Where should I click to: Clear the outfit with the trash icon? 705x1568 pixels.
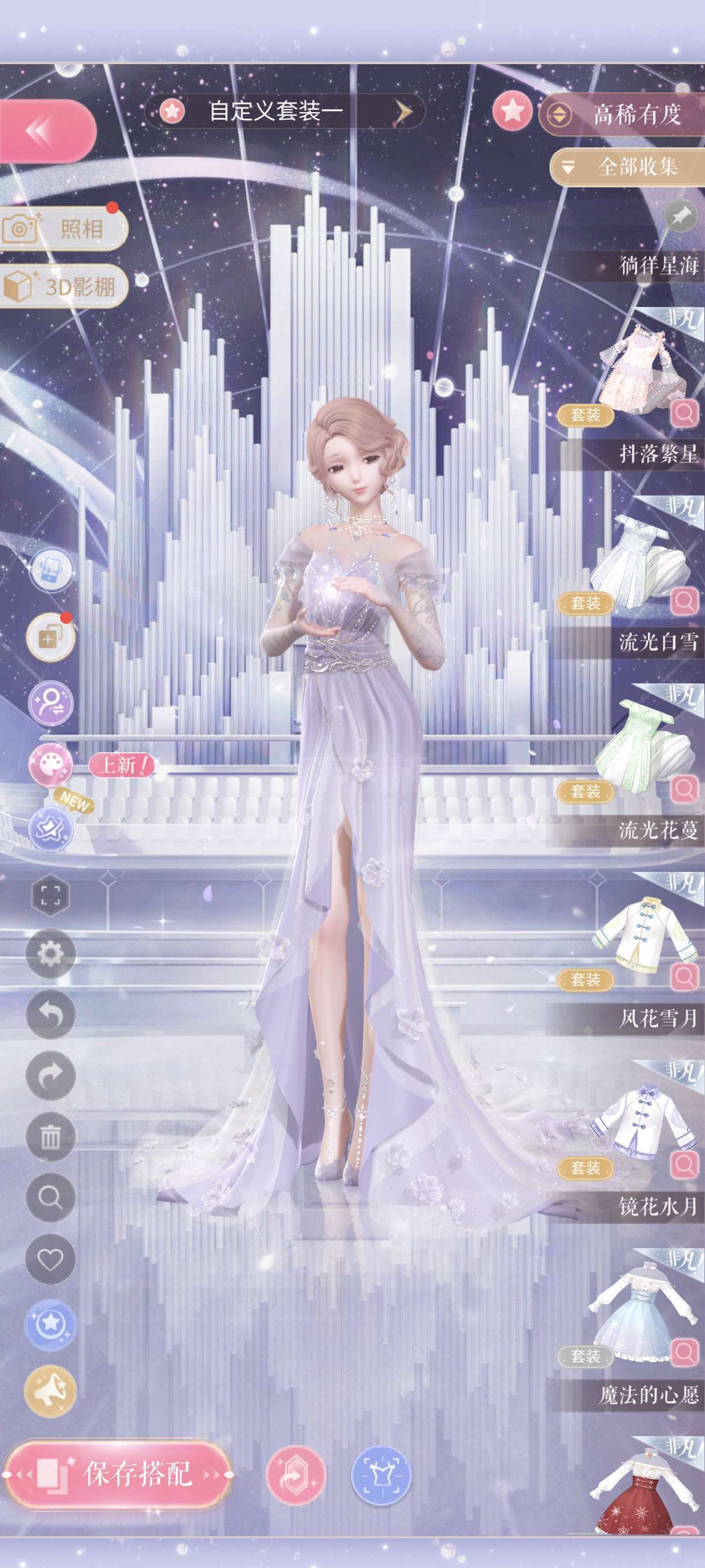tap(50, 1137)
